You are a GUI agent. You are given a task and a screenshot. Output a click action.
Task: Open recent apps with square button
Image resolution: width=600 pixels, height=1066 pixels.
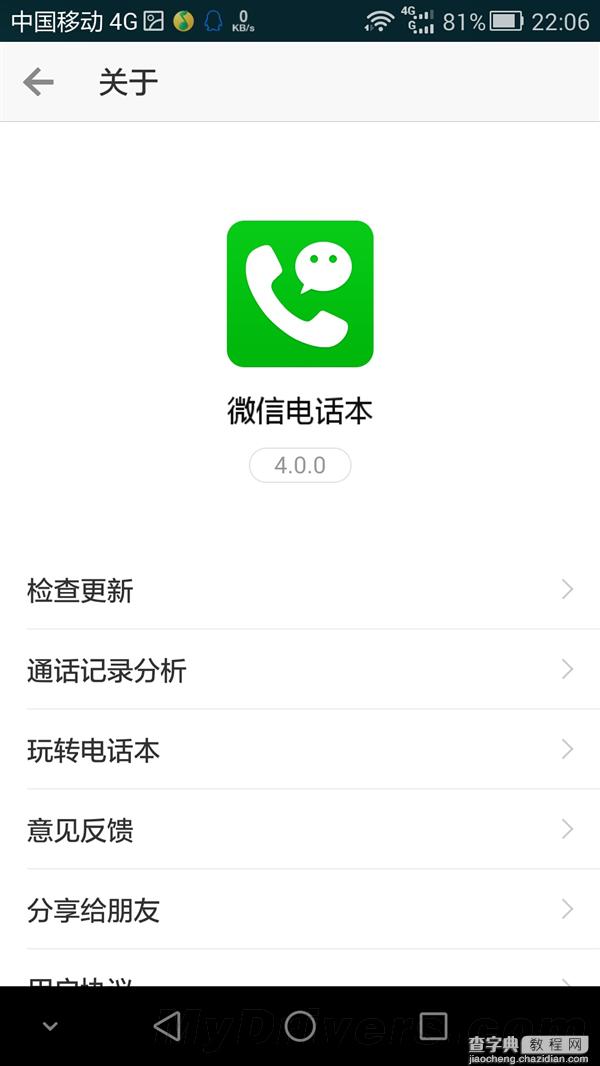point(433,1026)
